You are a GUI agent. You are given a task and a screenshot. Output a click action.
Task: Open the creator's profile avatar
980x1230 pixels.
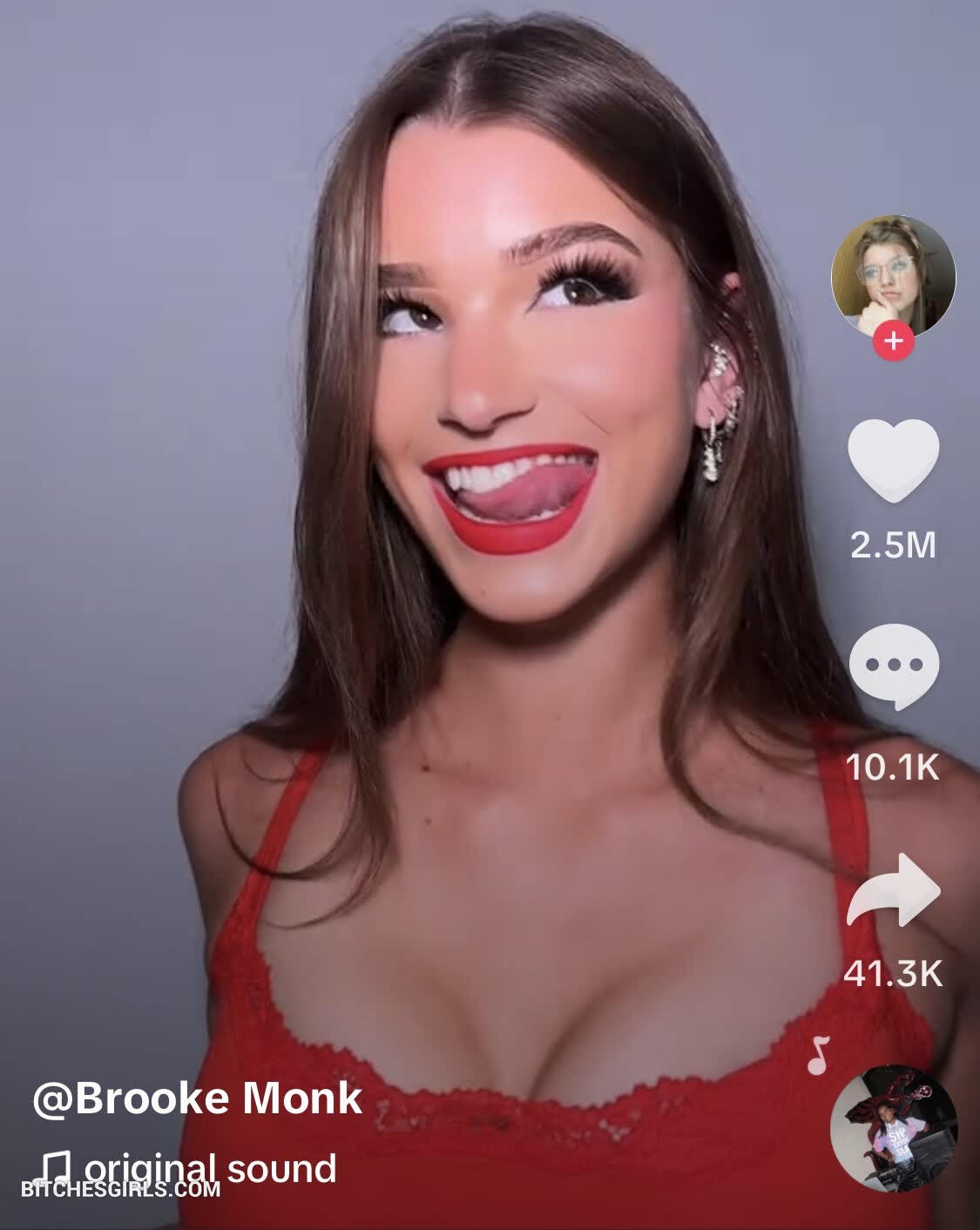pyautogui.click(x=893, y=274)
